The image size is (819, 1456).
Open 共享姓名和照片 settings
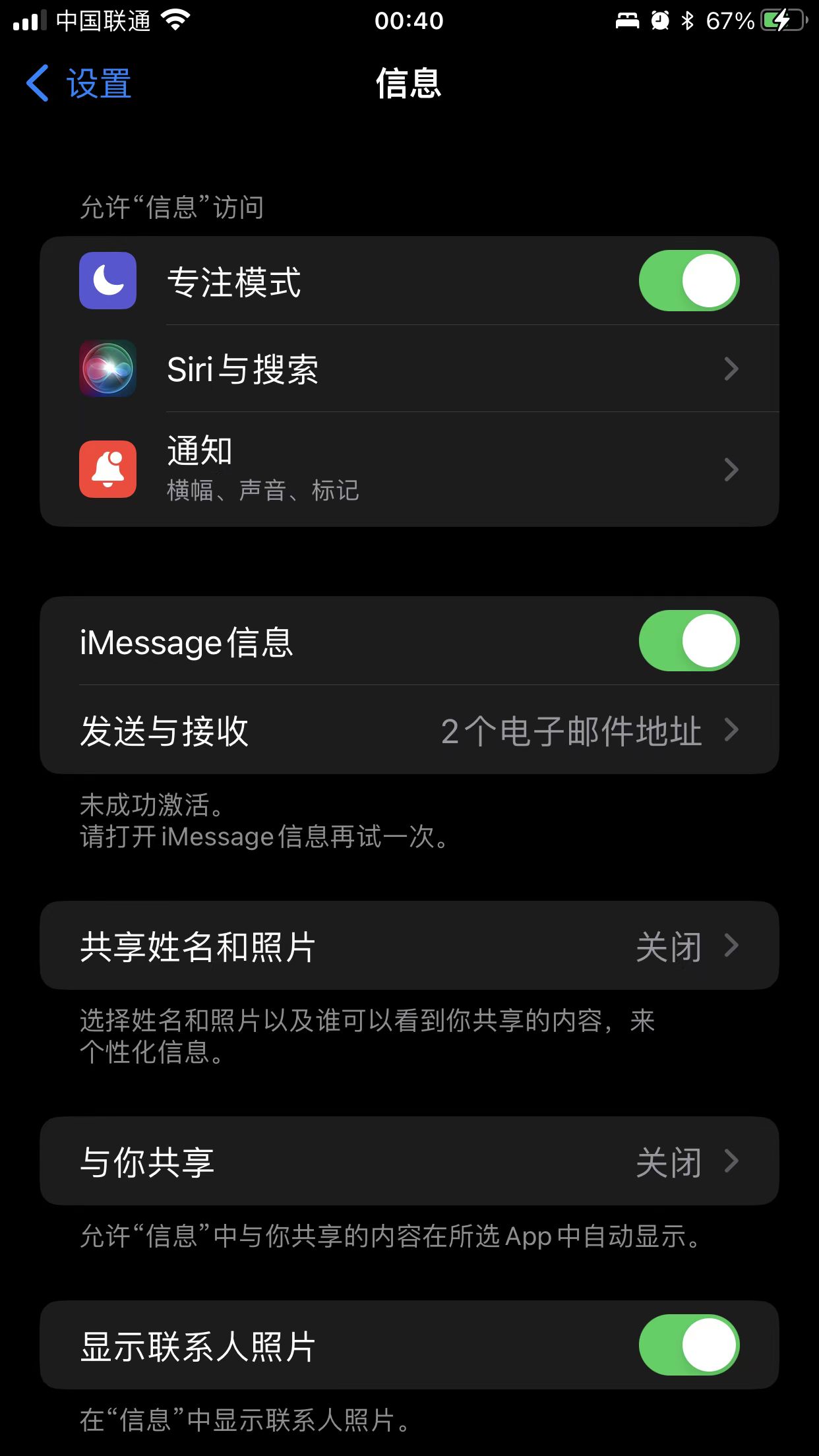click(x=409, y=946)
